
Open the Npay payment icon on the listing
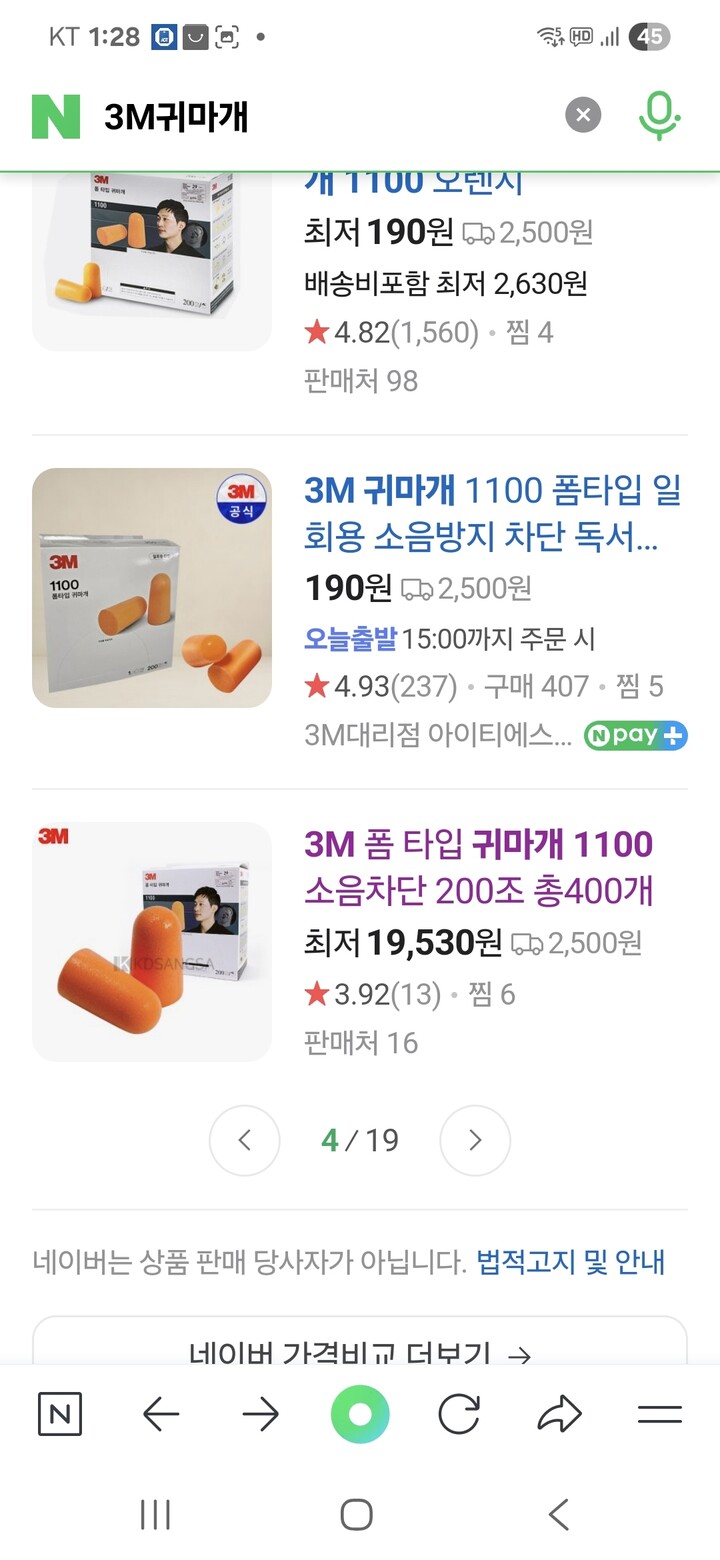[x=635, y=735]
